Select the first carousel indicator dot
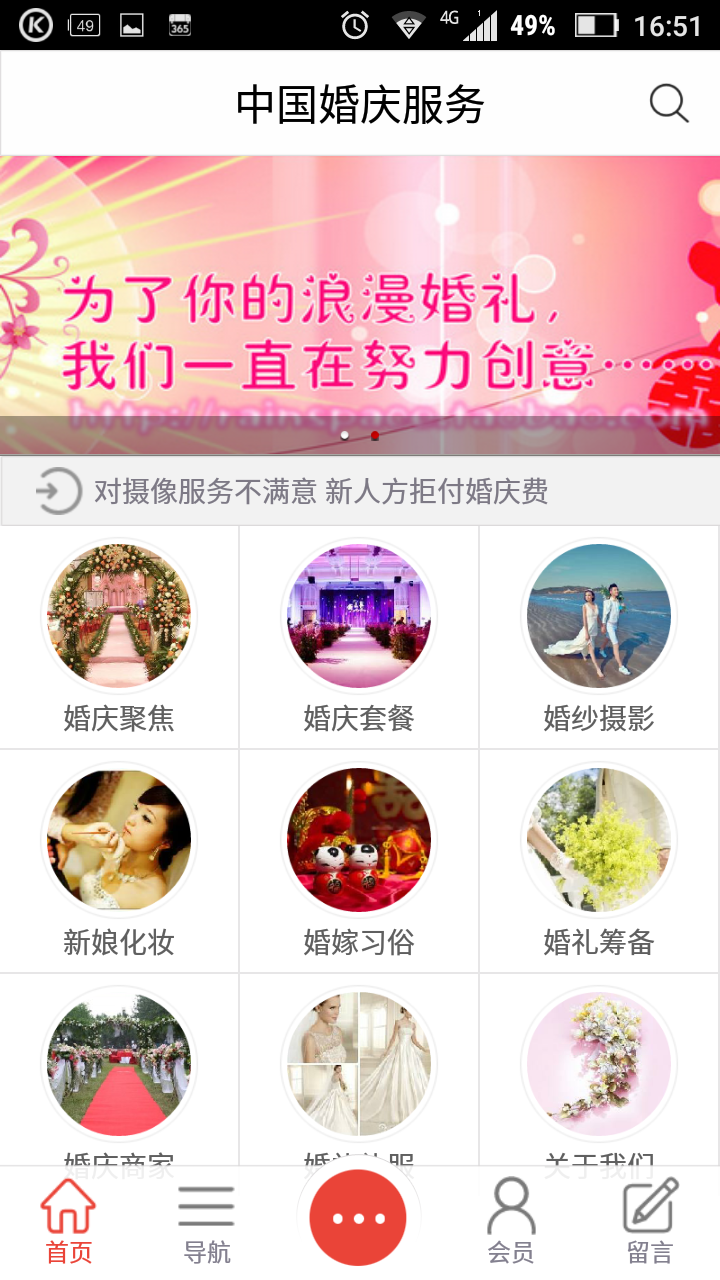720x1280 pixels. tap(345, 435)
